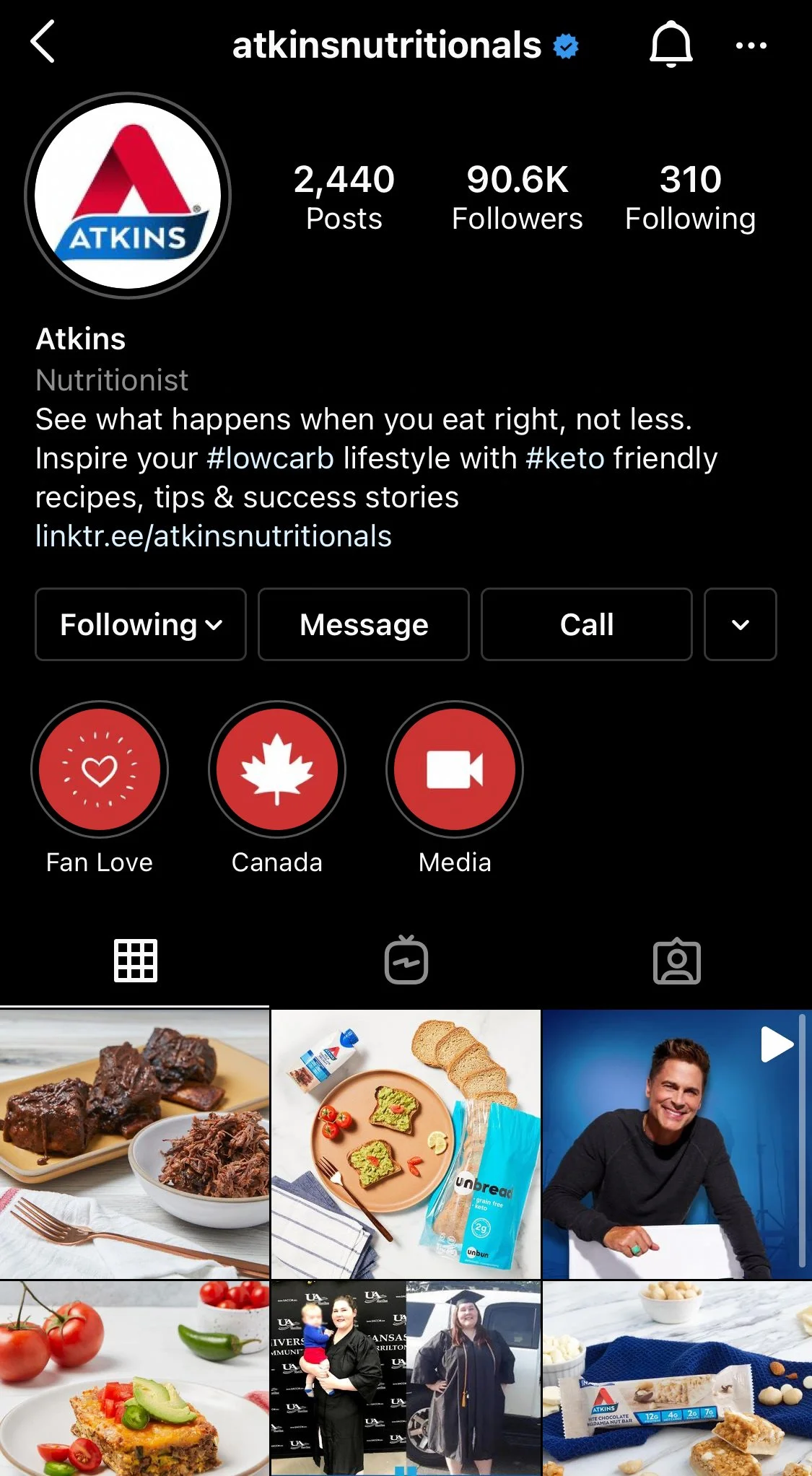
Task: Open the 310 Following list
Action: point(690,198)
